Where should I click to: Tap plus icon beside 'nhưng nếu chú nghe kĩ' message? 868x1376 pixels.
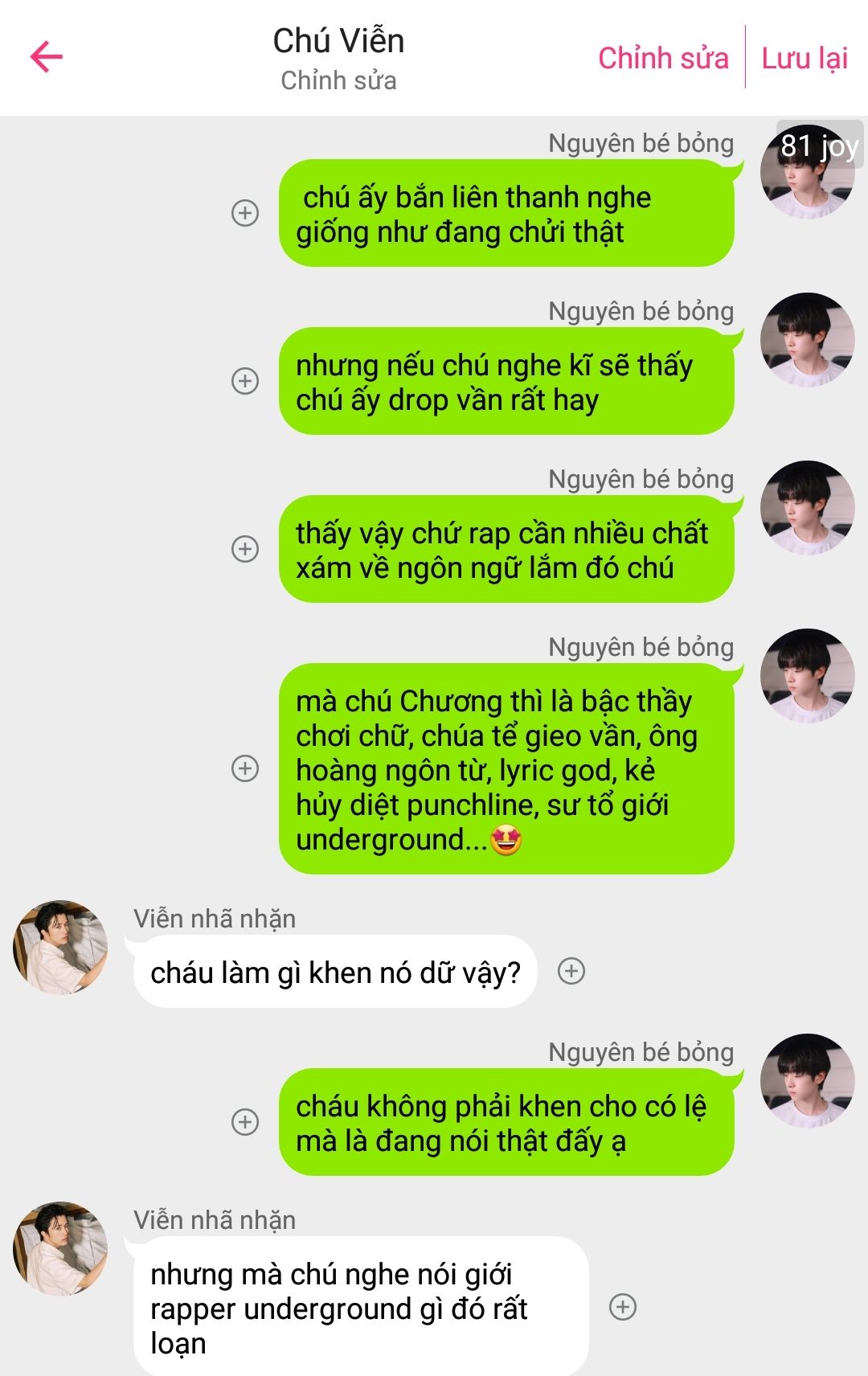[245, 381]
